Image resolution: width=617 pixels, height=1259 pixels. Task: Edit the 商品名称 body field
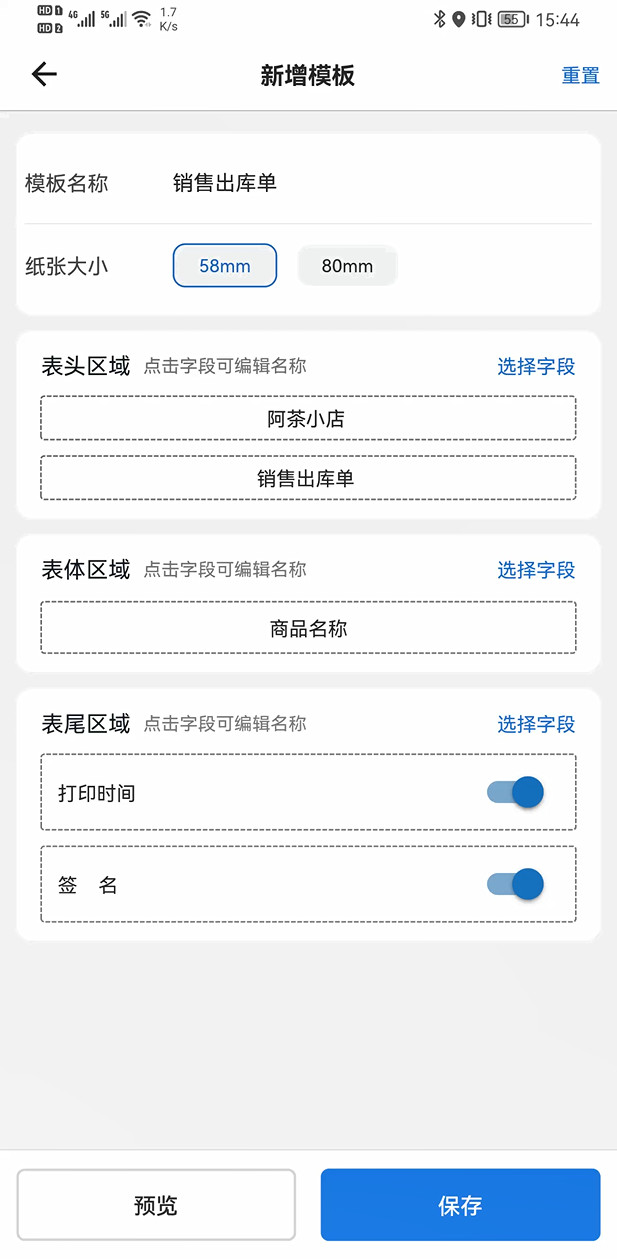308,628
